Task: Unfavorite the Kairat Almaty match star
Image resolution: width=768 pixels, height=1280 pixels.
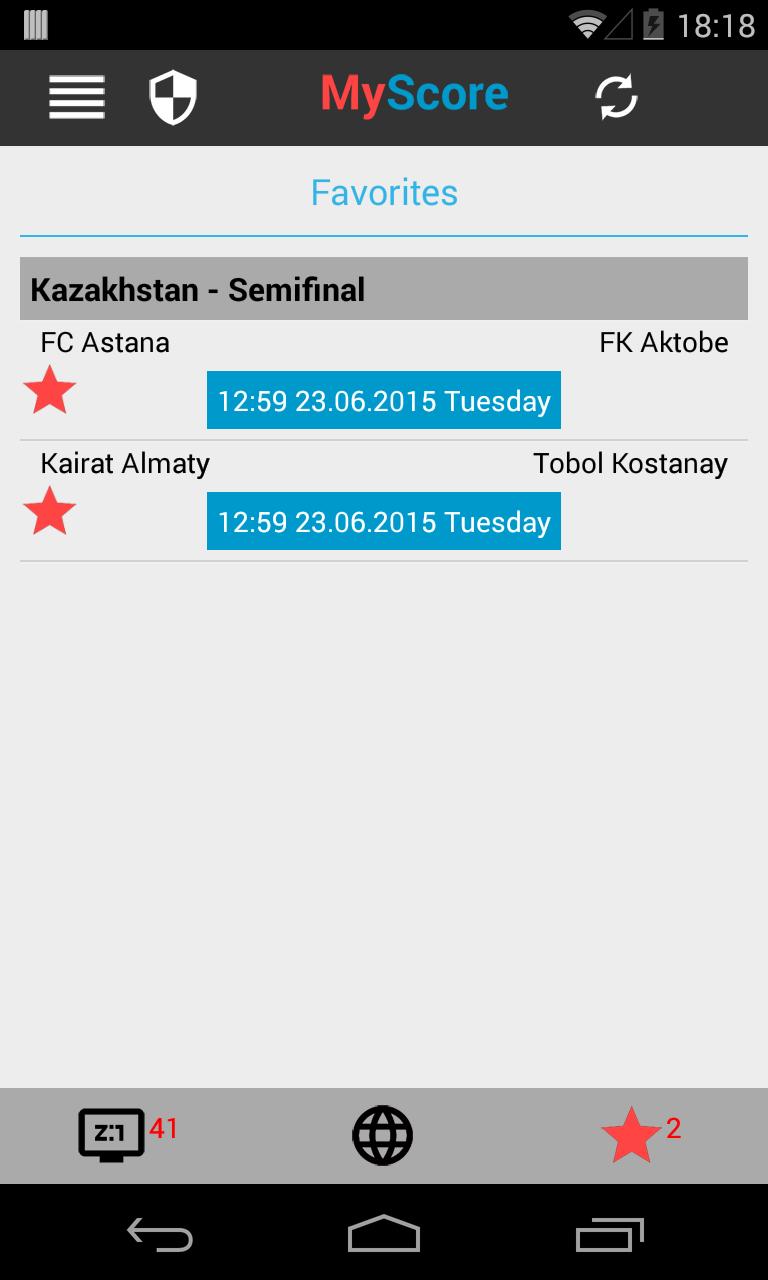Action: 49,511
